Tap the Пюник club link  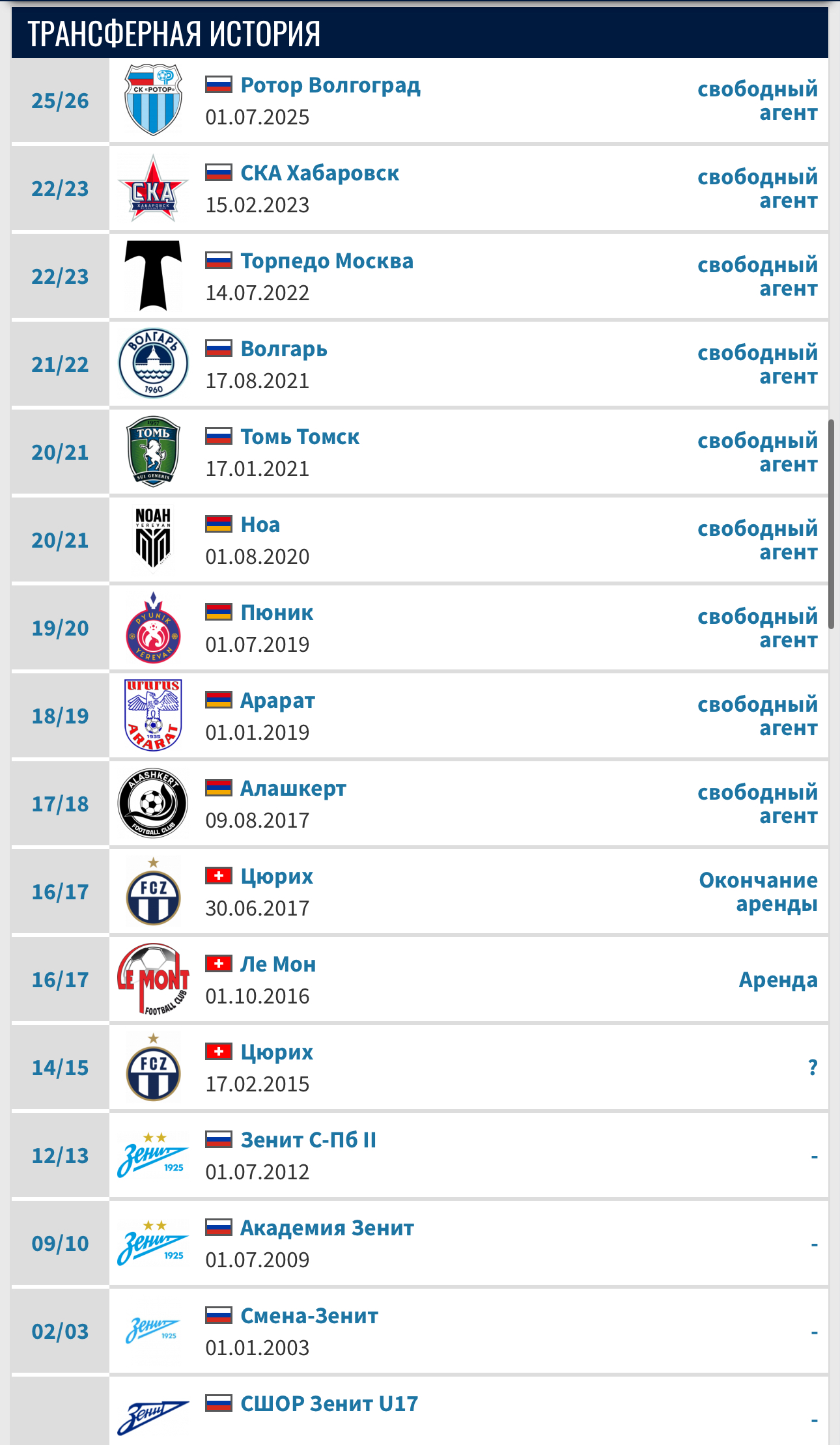277,613
